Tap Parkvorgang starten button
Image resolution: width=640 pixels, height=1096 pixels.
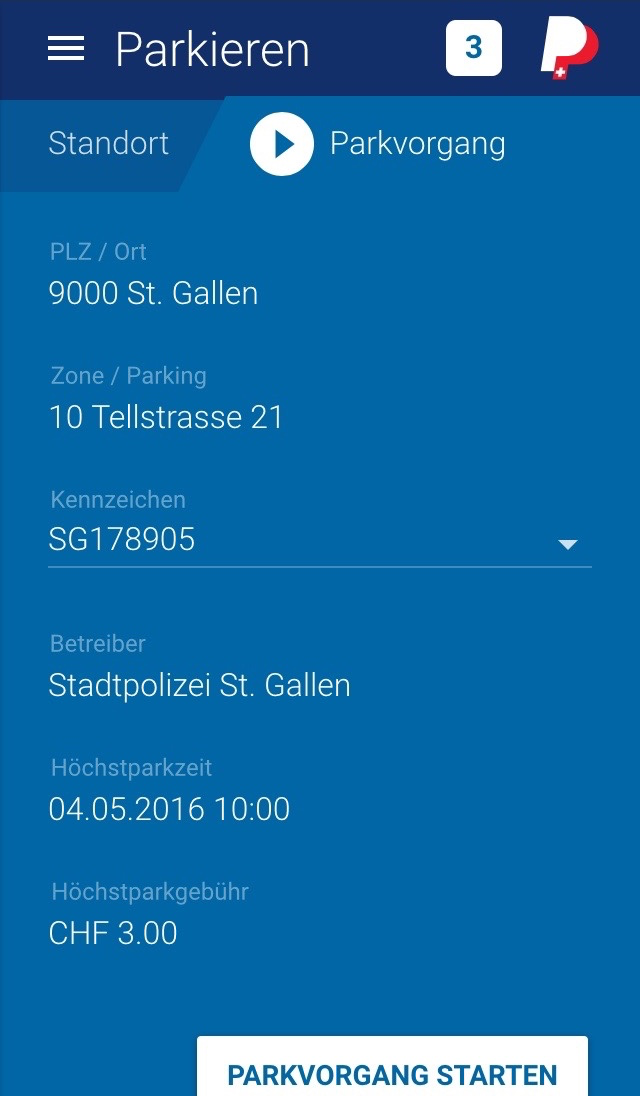point(392,1073)
